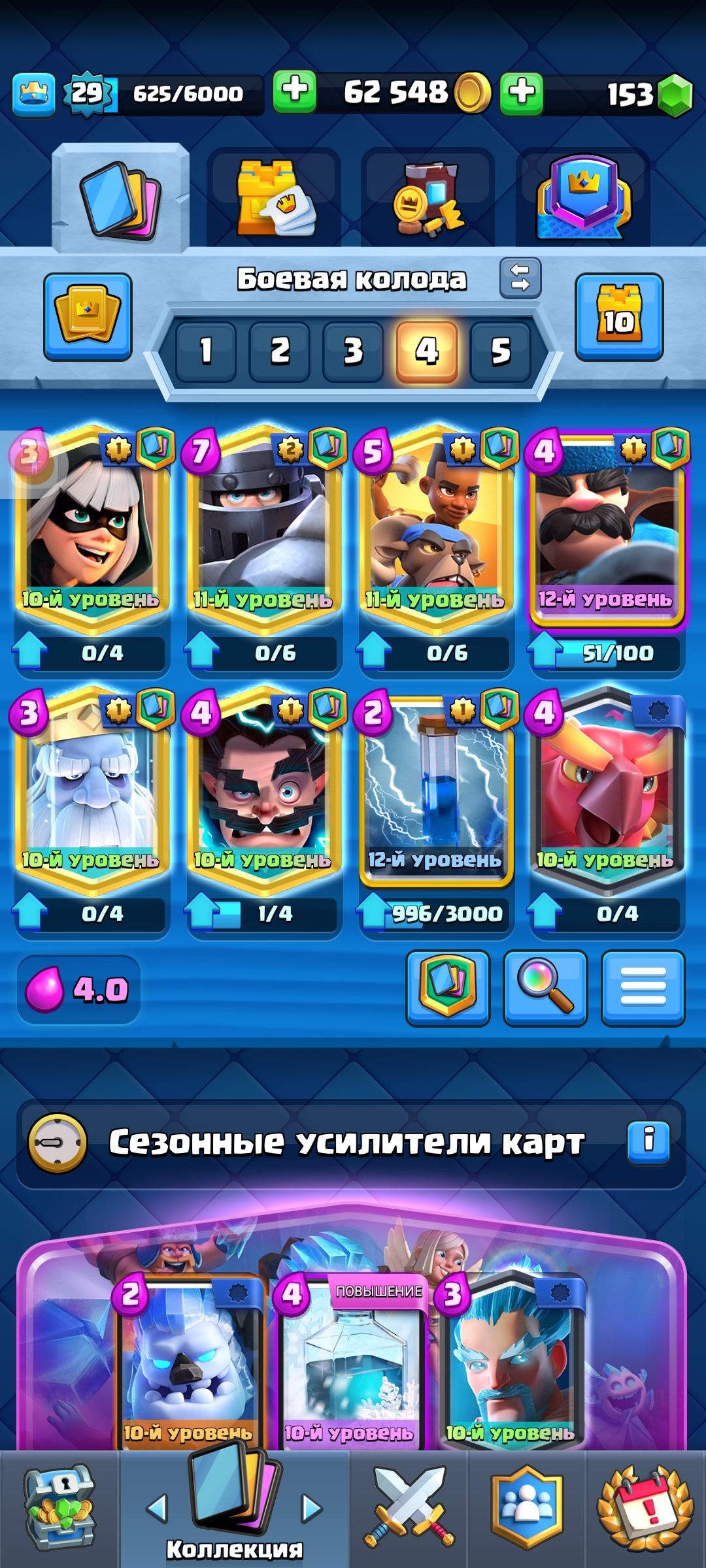This screenshot has width=706, height=1568.
Task: Open the clan social tab
Action: pyautogui.click(x=527, y=1508)
